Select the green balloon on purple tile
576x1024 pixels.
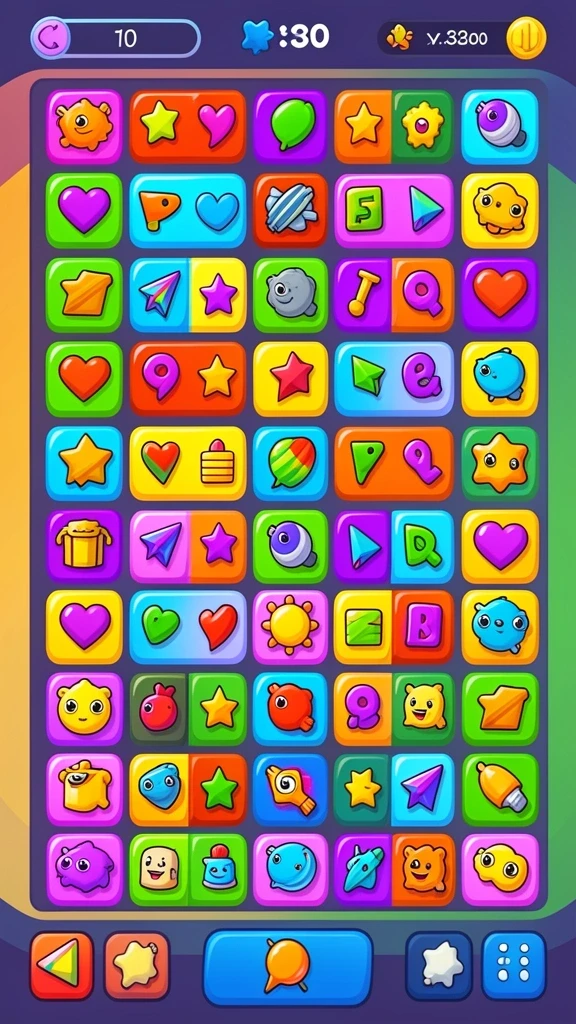tap(291, 127)
